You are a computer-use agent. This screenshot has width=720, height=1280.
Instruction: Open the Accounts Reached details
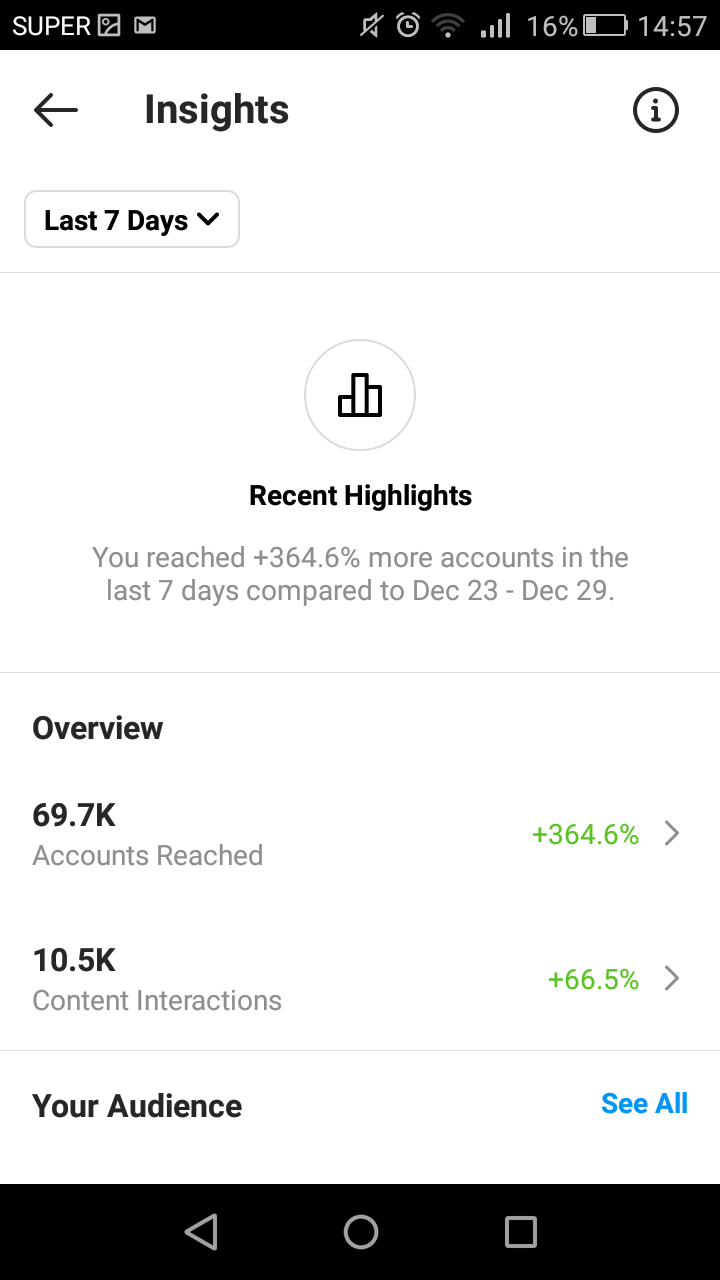click(360, 834)
